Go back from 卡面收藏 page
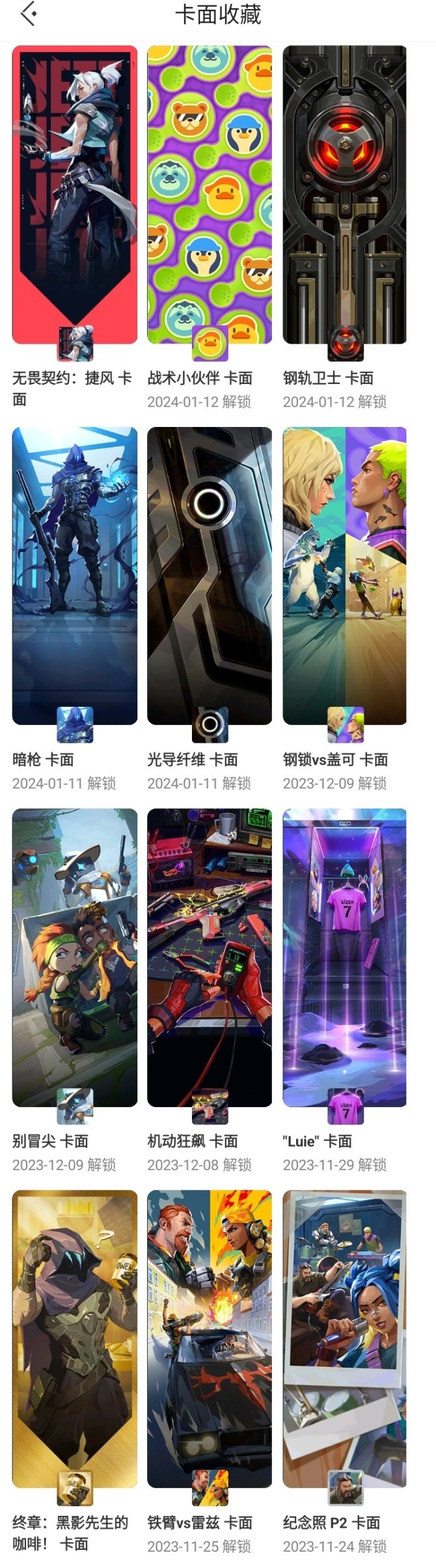Screen dimensions: 436x1568 [x=28, y=14]
